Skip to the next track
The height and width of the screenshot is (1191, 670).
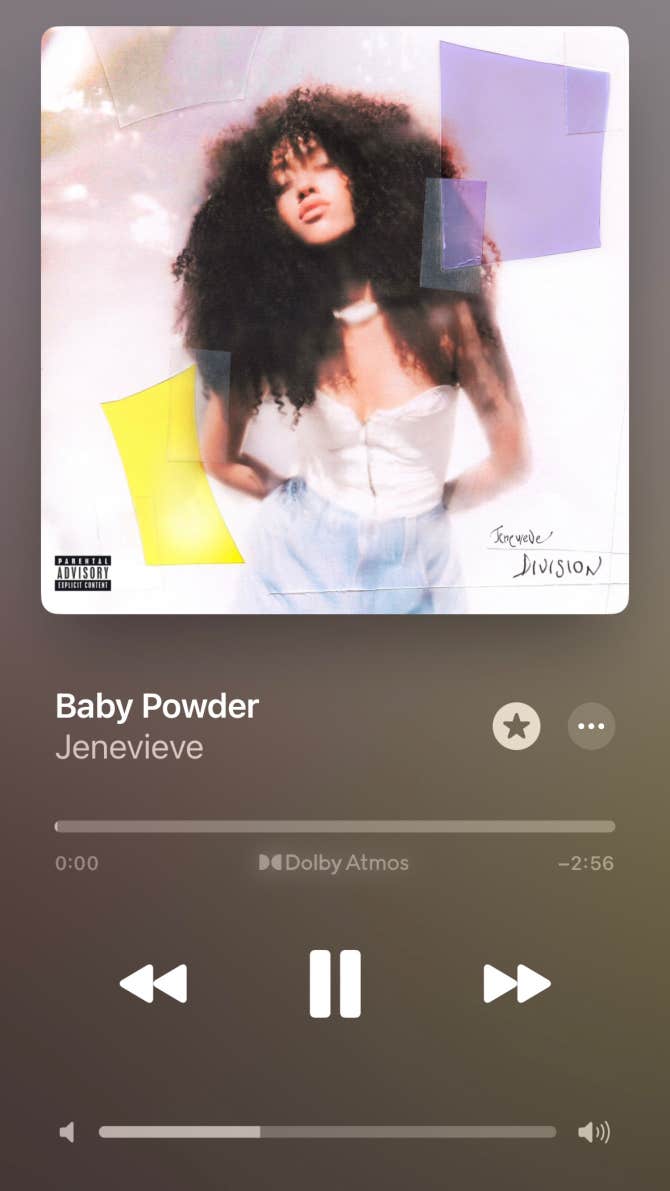coord(517,984)
